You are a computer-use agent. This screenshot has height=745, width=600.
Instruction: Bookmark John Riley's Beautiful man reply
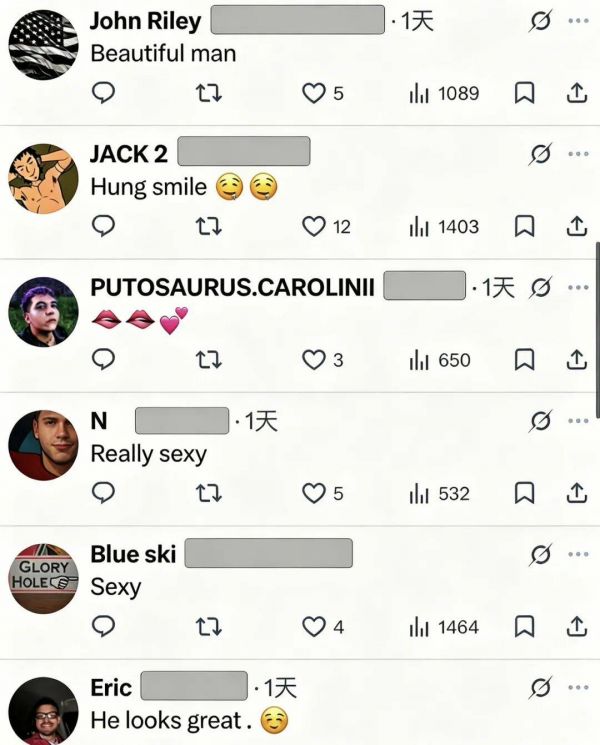point(524,93)
